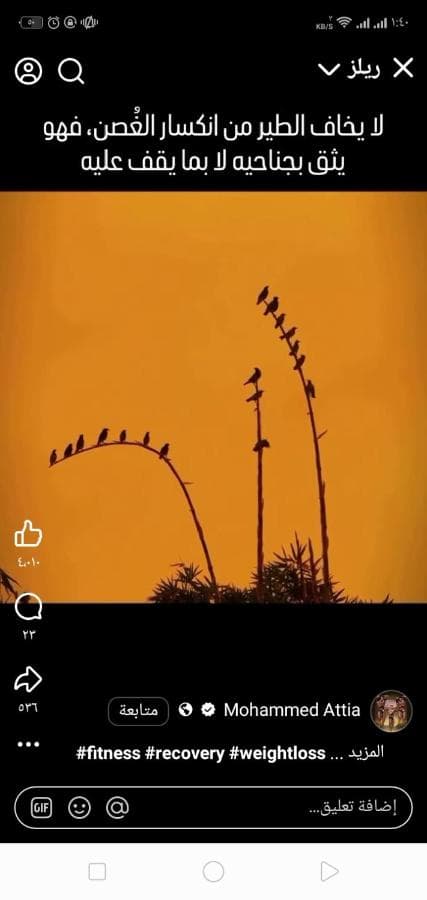This screenshot has height=900, width=427.
Task: Expand the caption with المزيد
Action: coord(365,753)
